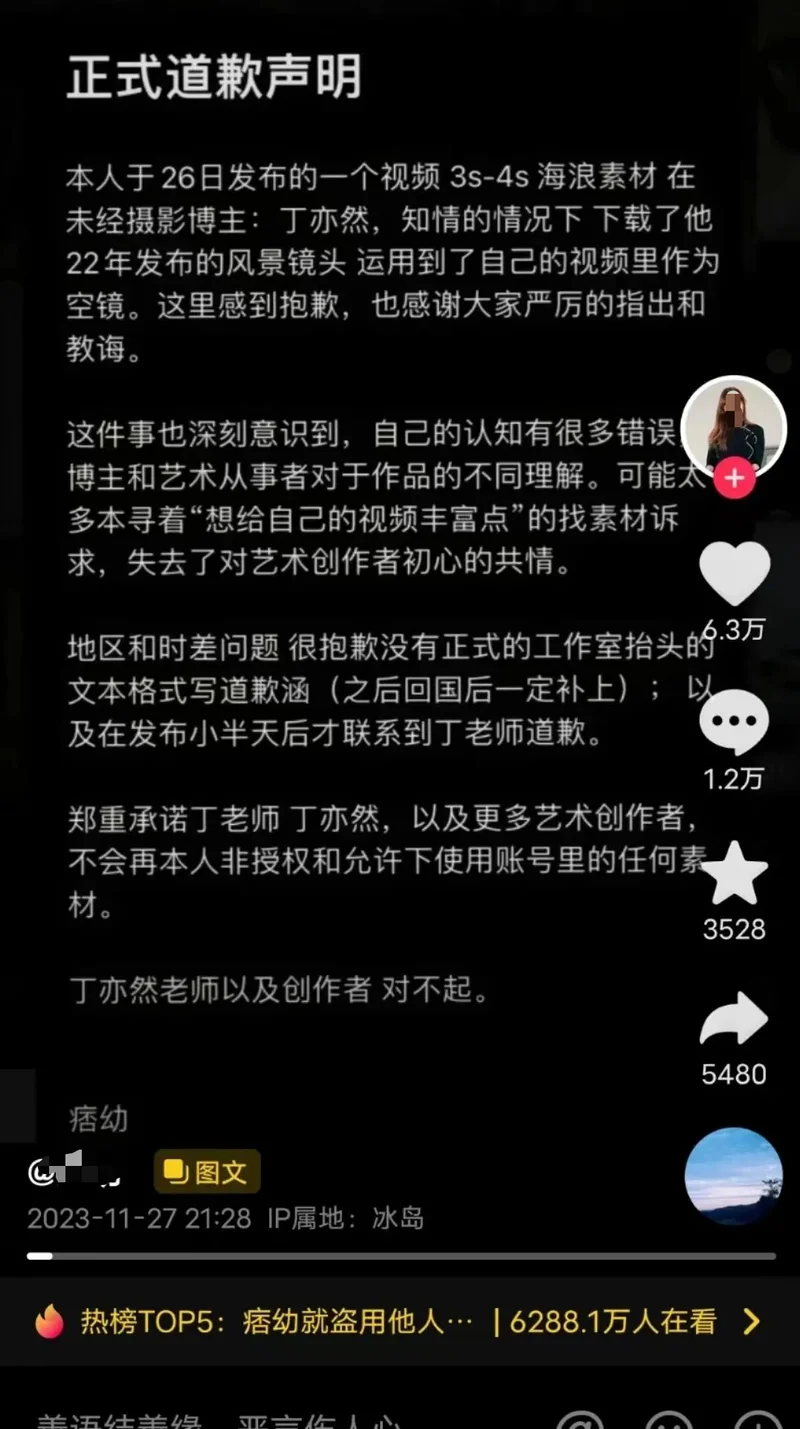This screenshot has height=1429, width=800.
Task: Tap the post's progress bar
Action: 400,1255
